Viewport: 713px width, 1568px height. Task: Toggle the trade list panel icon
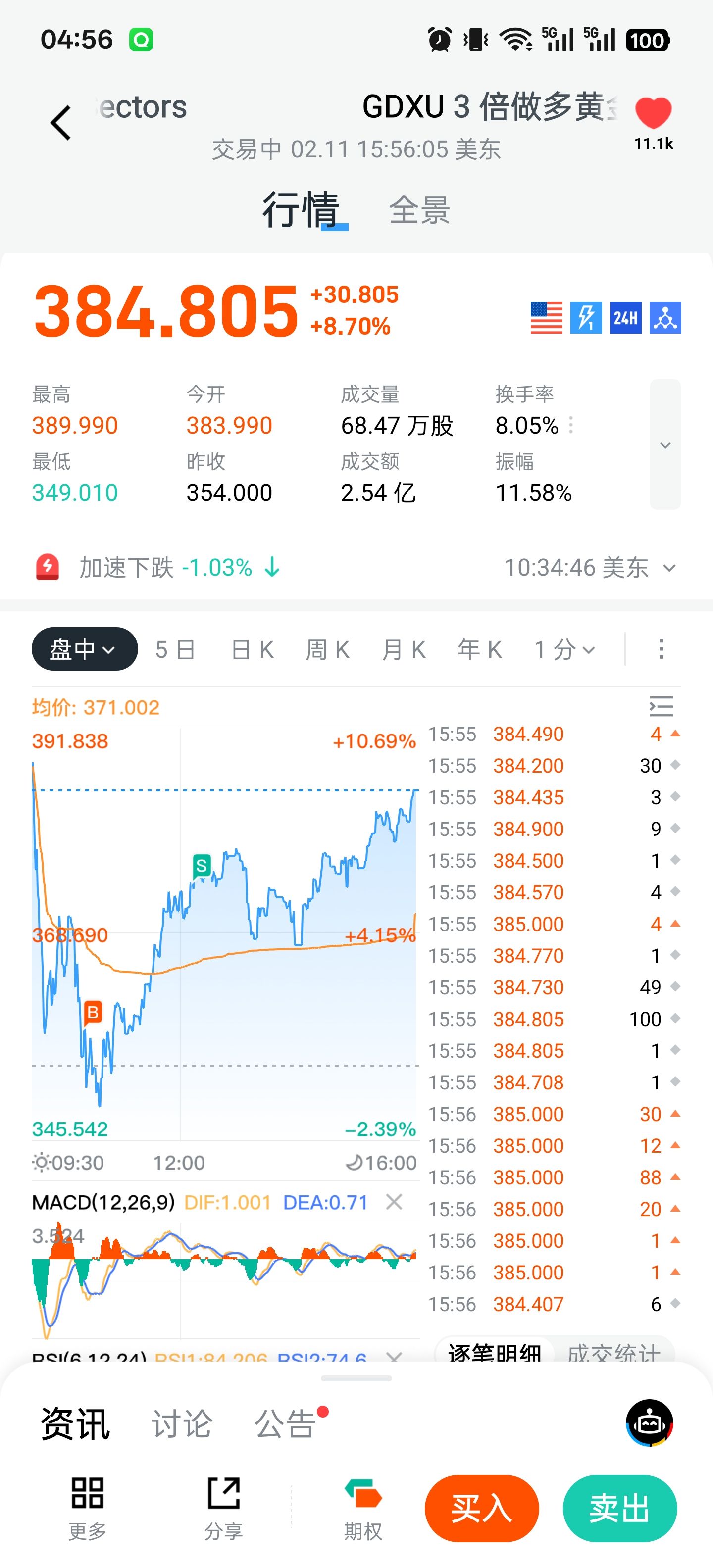click(x=661, y=707)
